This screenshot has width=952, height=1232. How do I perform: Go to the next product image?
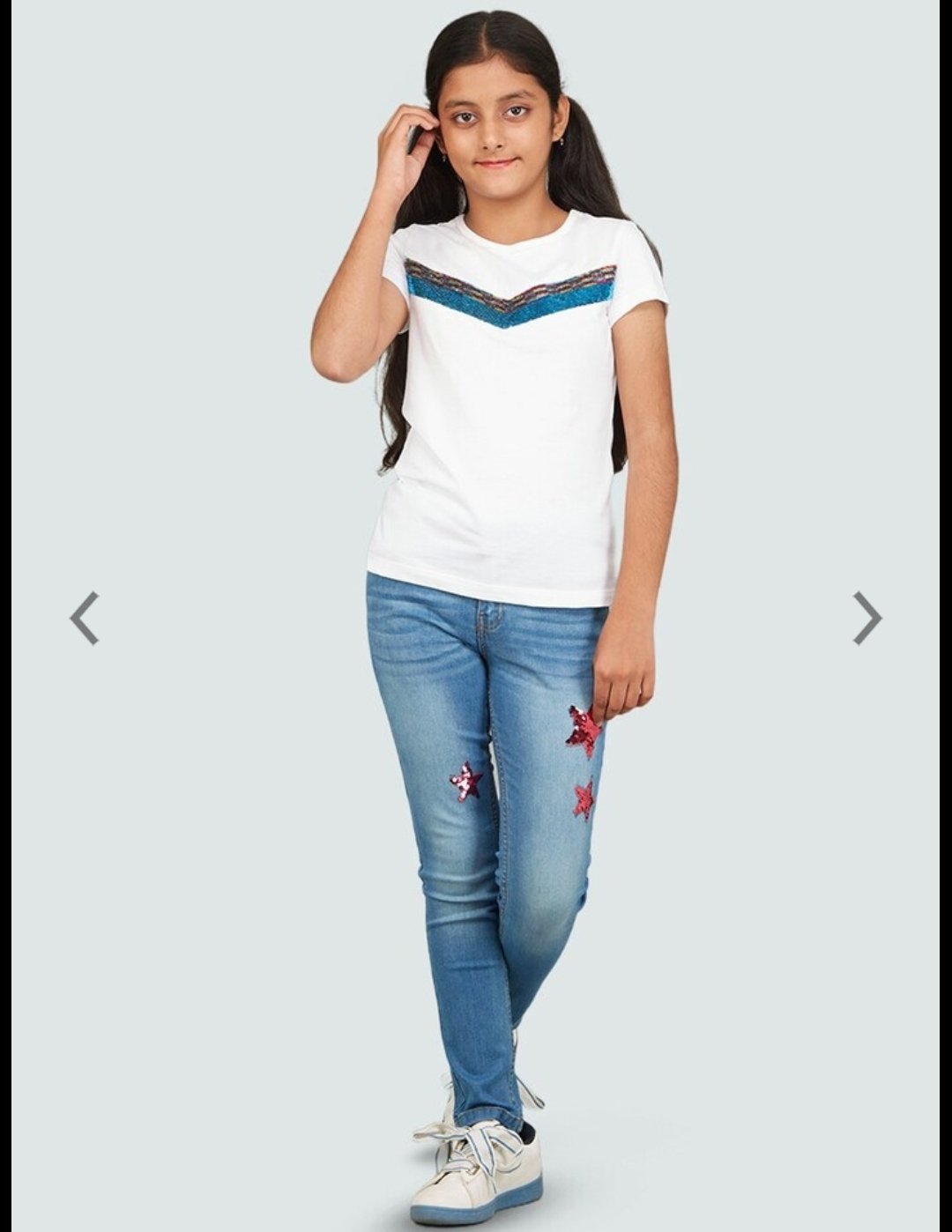tap(866, 619)
